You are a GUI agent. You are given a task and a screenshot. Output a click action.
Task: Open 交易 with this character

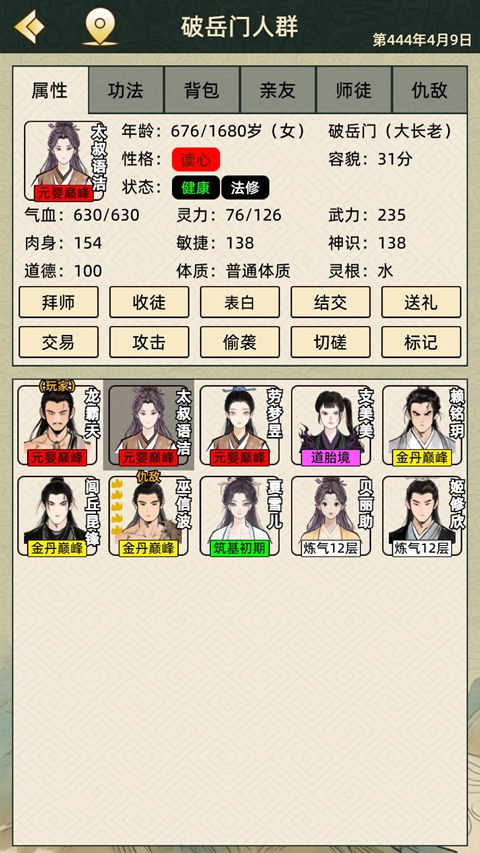(59, 342)
